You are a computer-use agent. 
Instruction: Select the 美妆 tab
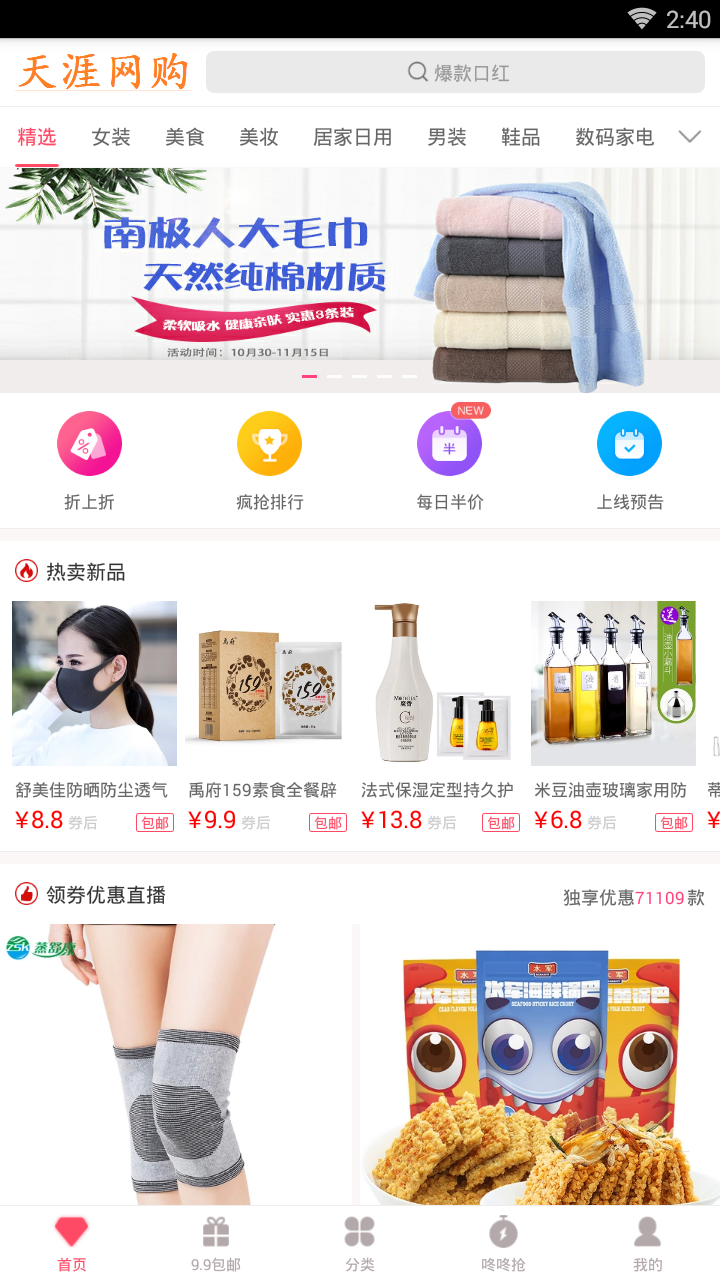pos(259,137)
